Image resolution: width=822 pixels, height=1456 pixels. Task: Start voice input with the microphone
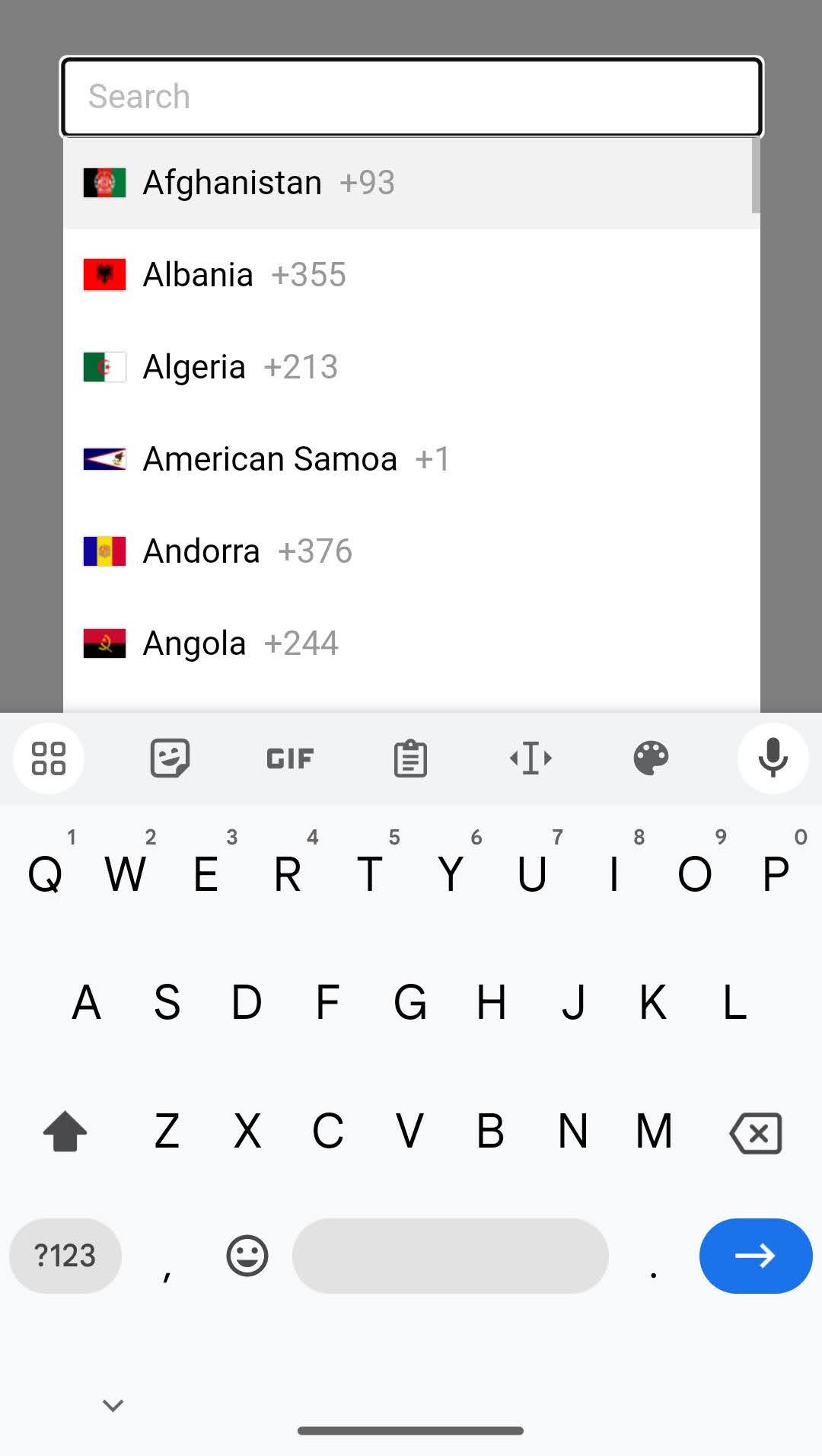pos(773,758)
